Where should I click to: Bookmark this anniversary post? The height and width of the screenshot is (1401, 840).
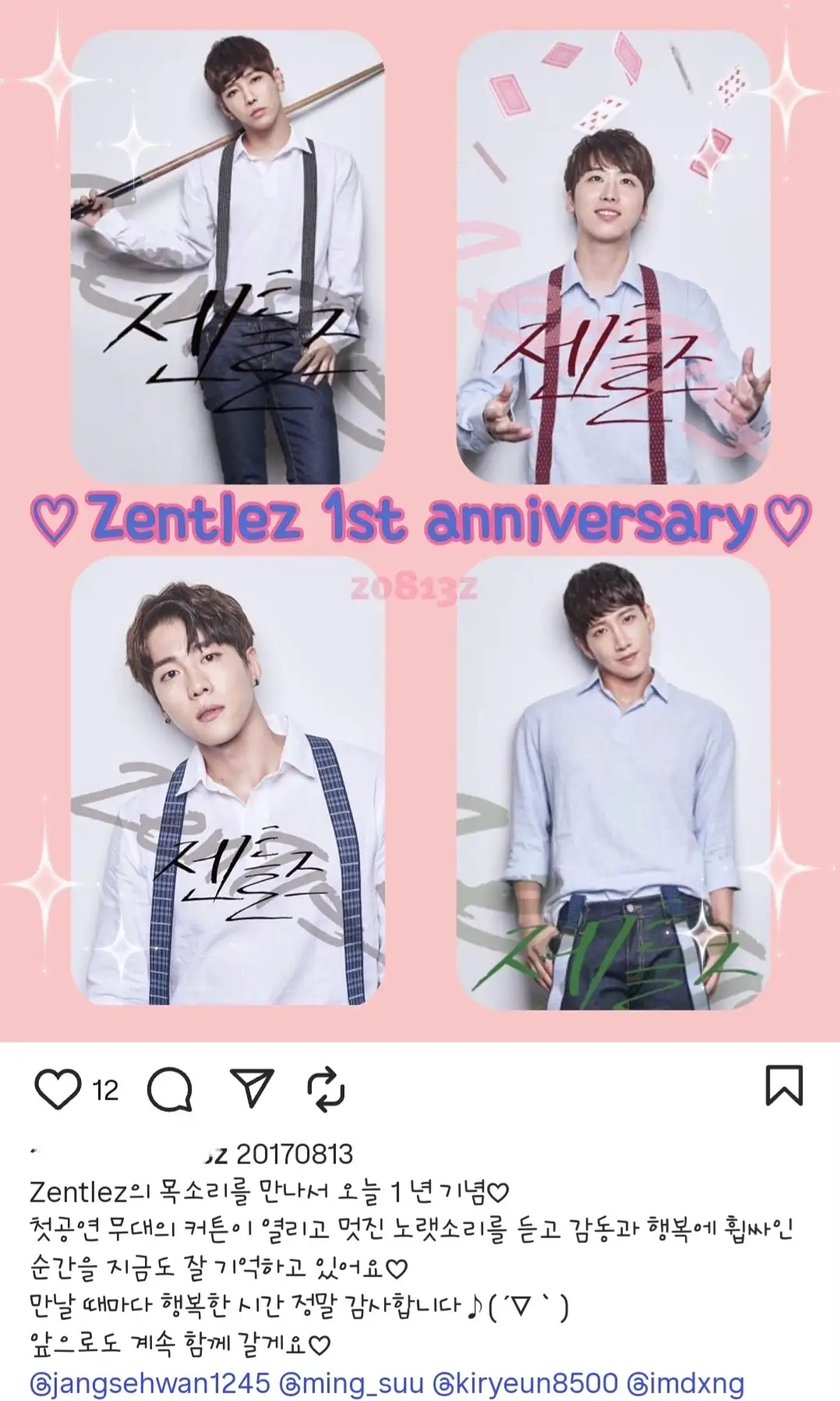click(783, 1085)
